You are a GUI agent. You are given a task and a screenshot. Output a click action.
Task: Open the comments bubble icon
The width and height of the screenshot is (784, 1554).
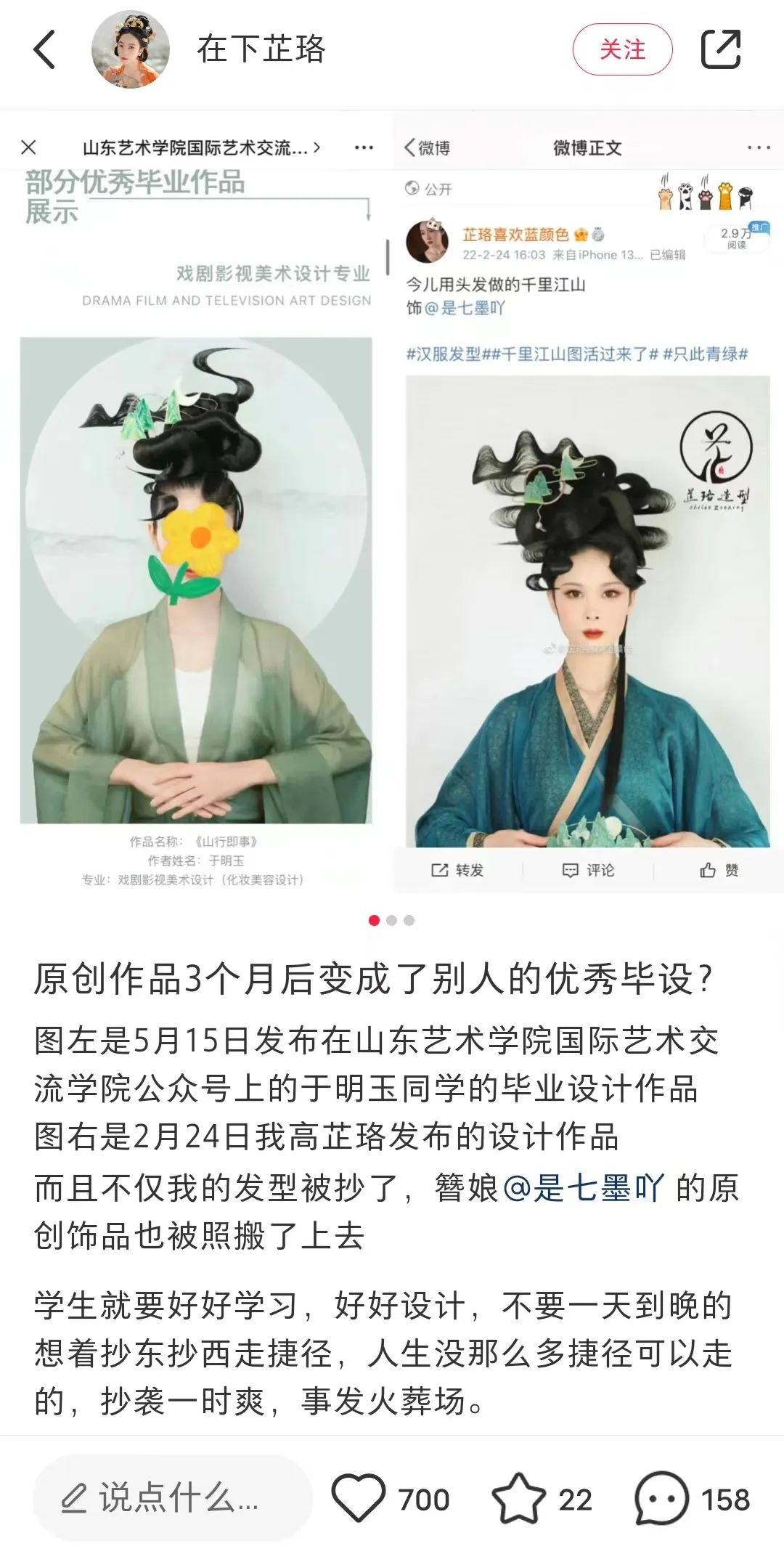click(661, 1498)
